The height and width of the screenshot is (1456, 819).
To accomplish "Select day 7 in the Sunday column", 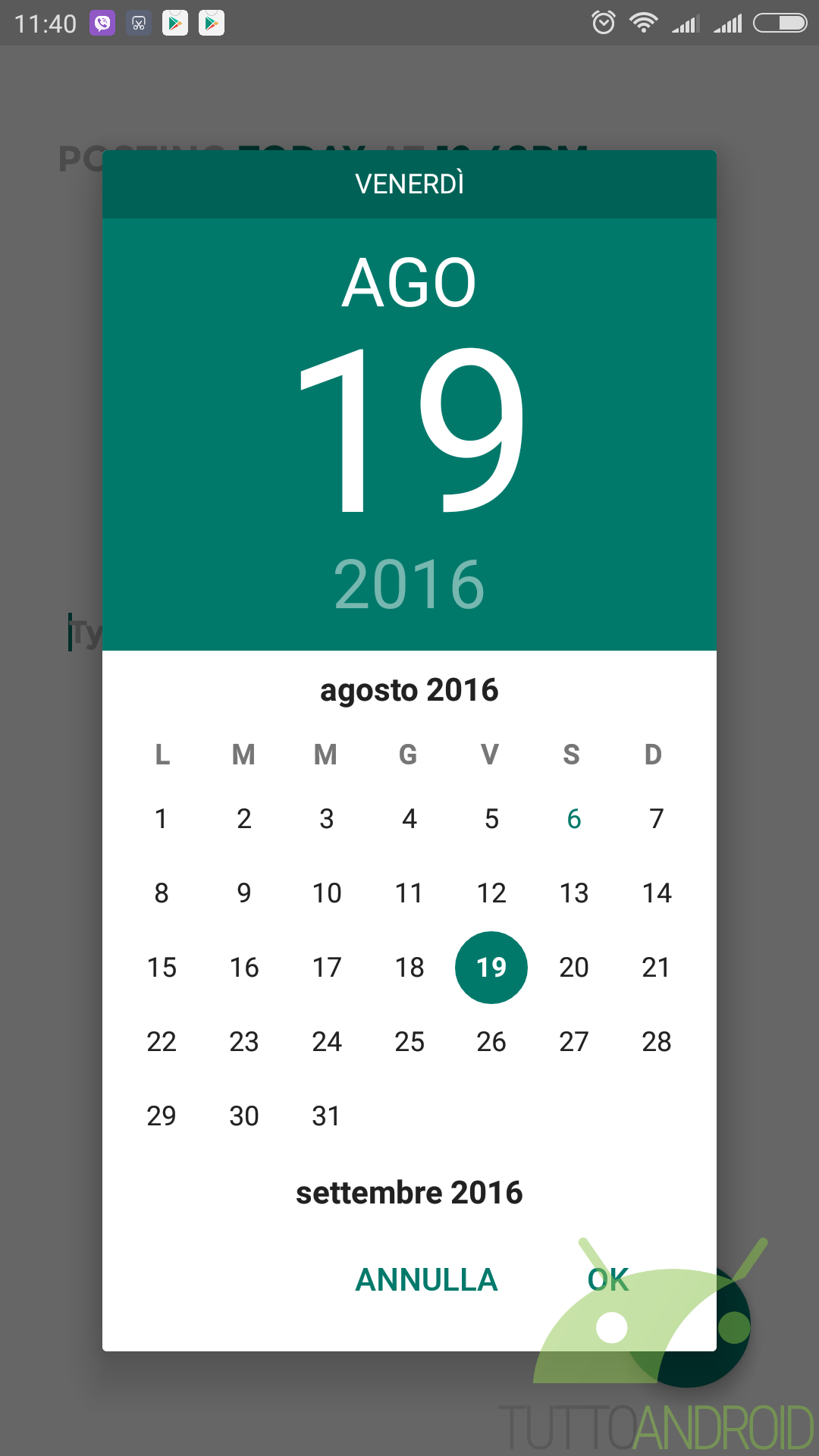I will click(657, 819).
